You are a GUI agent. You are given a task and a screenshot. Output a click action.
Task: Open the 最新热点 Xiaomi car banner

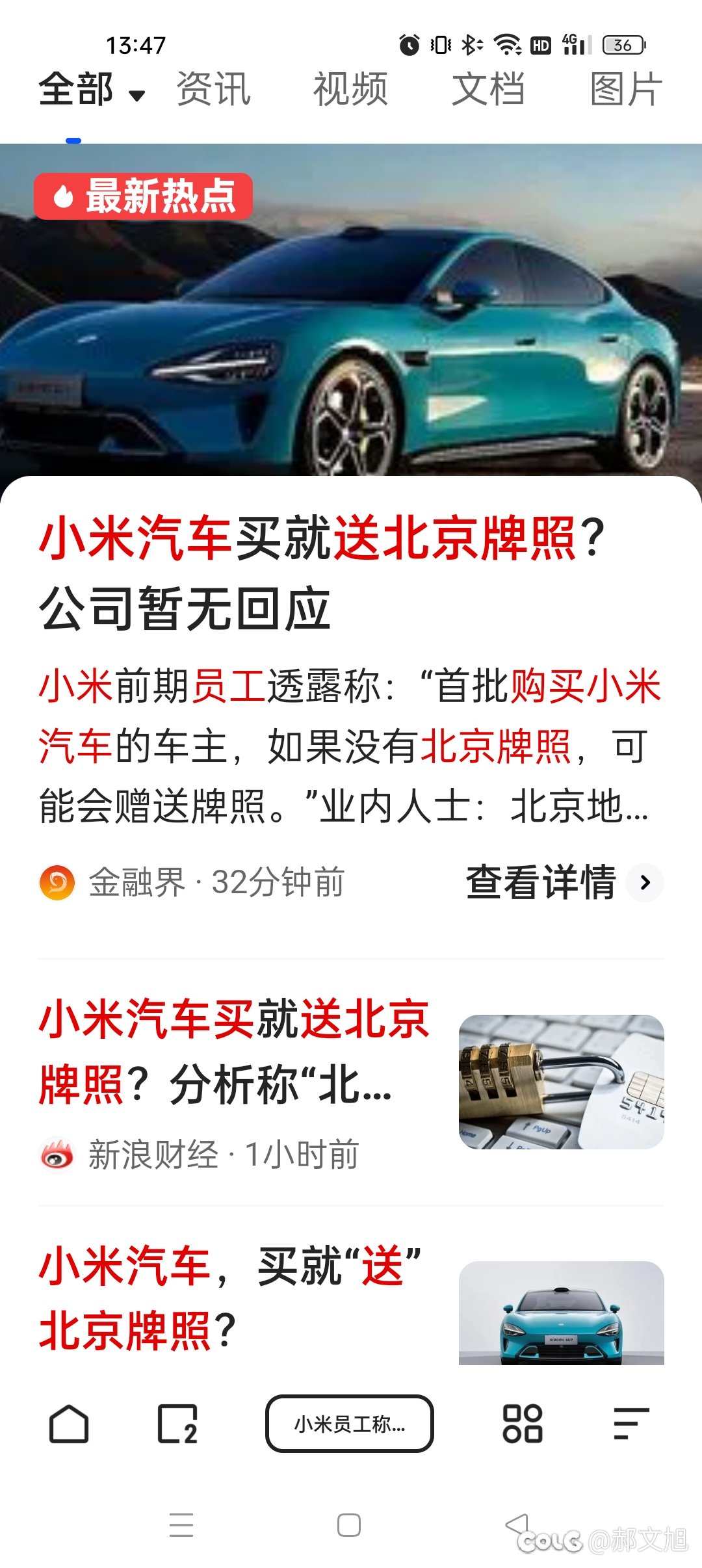point(351,312)
